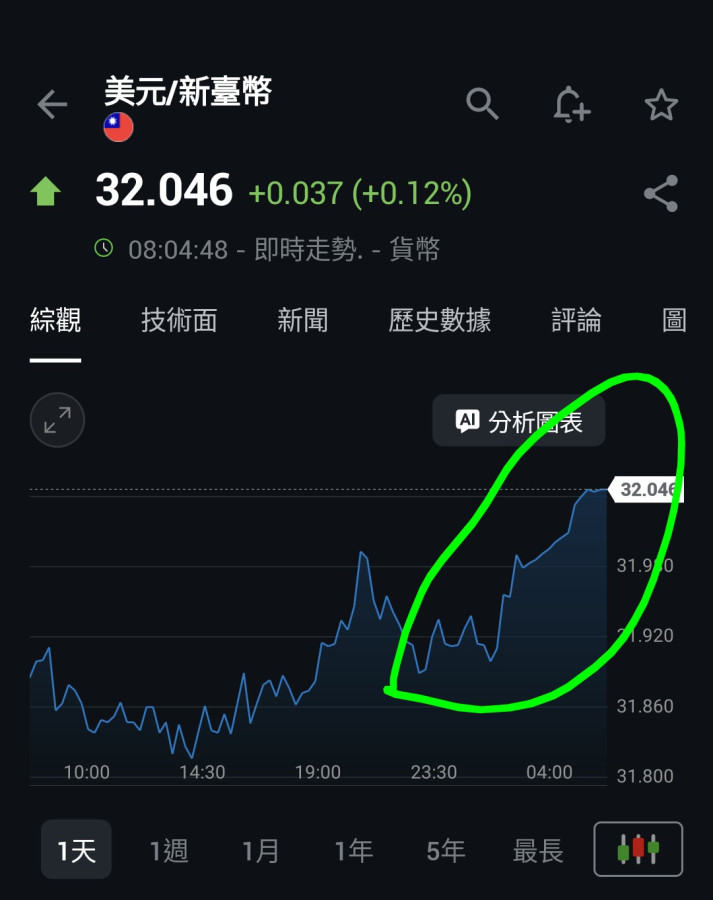713x900 pixels.
Task: Select the 綜觀 tab
Action: coord(56,320)
